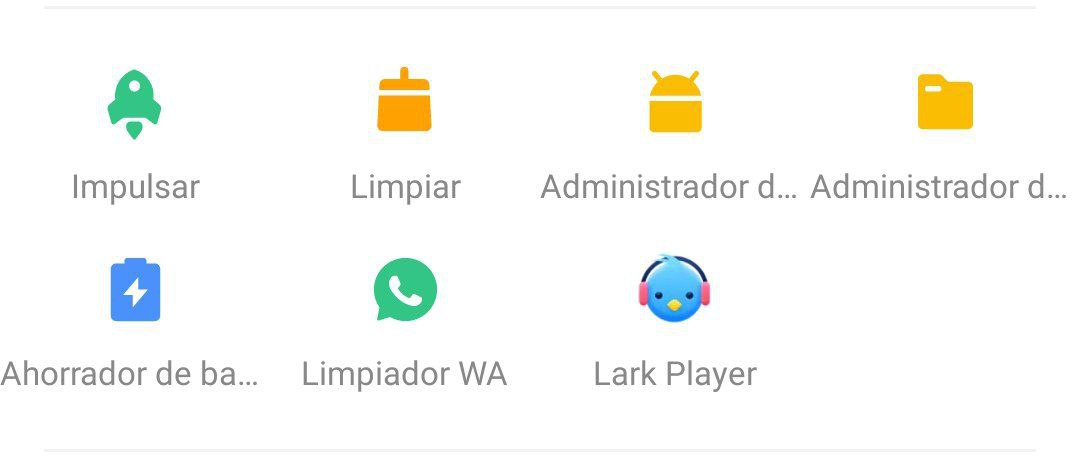Open Limpiador WA

click(x=405, y=290)
